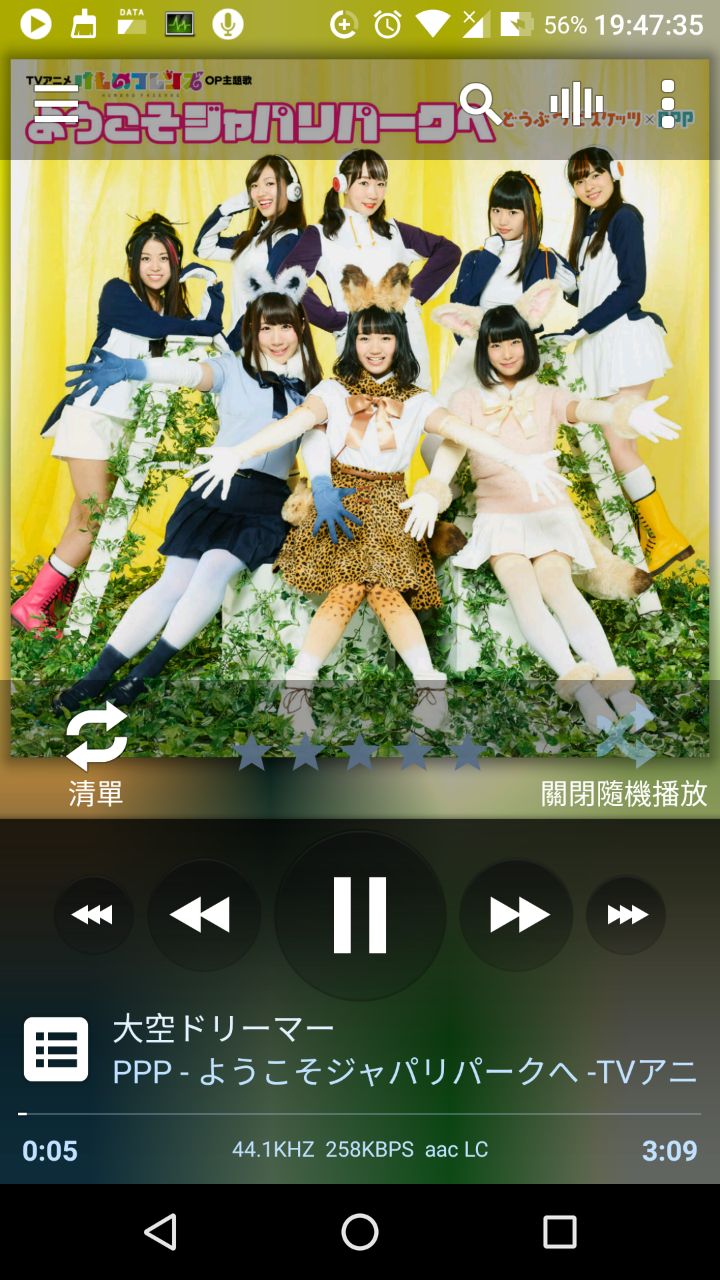Go back with the system back button
The width and height of the screenshot is (720, 1280).
[x=160, y=1232]
